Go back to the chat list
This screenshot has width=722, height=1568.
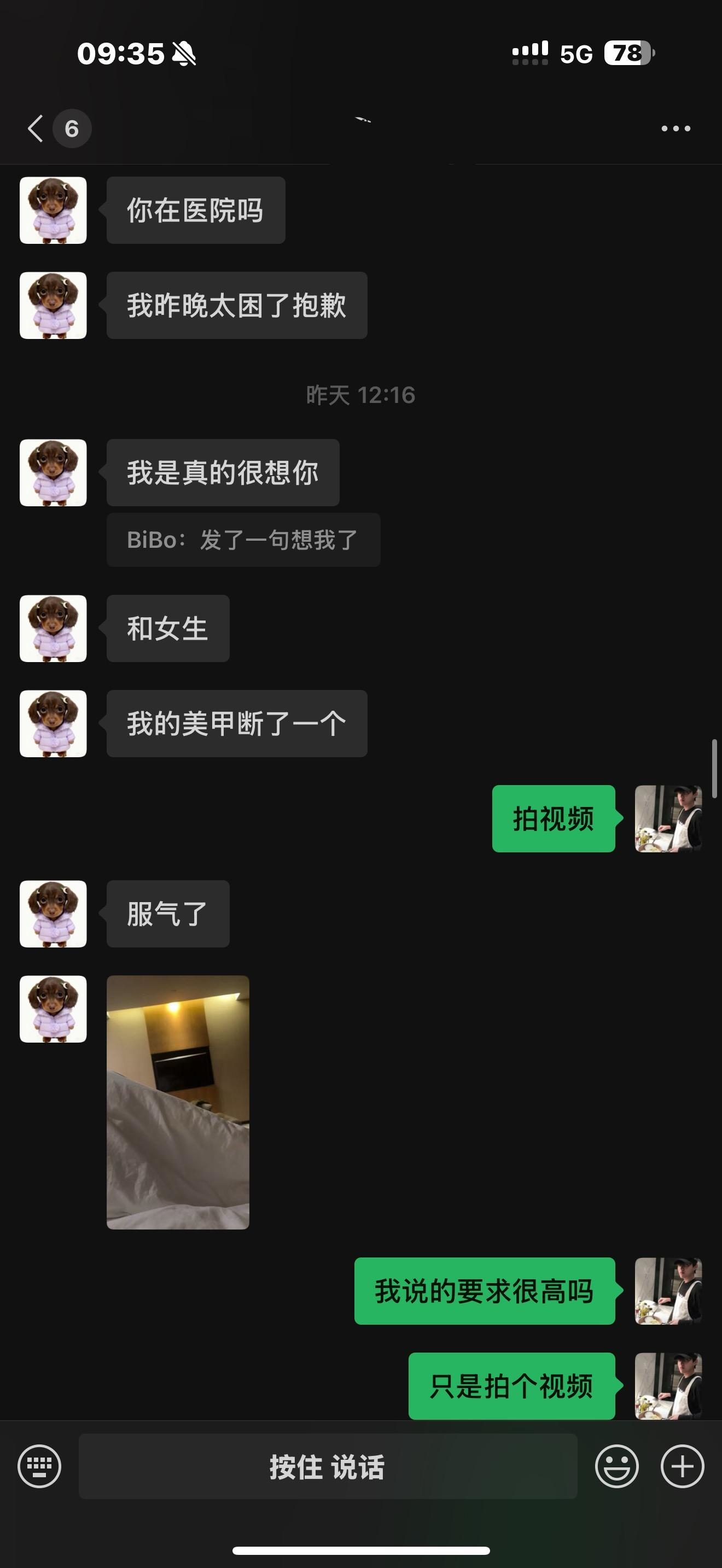coord(37,128)
